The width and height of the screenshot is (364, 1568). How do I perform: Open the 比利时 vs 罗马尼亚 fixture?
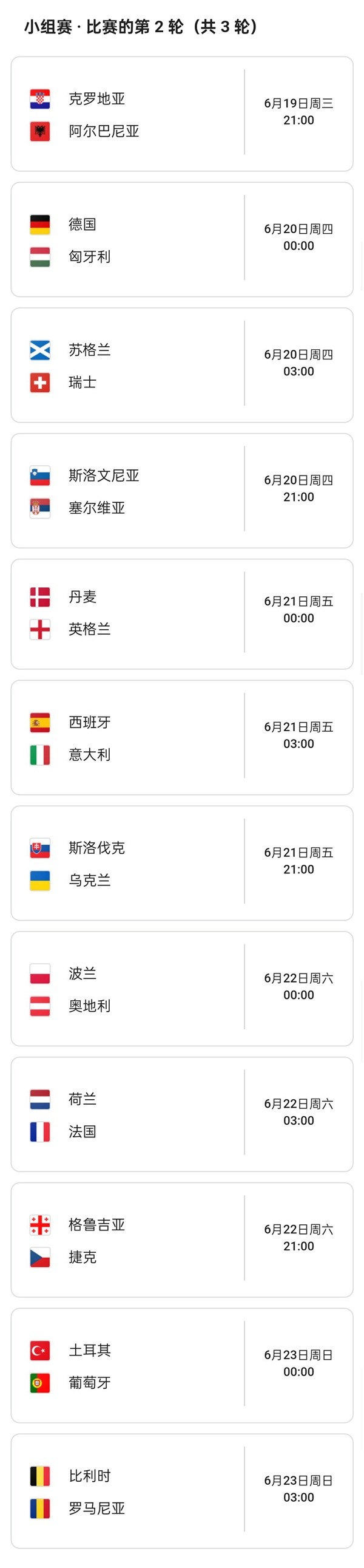pyautogui.click(x=181, y=1490)
